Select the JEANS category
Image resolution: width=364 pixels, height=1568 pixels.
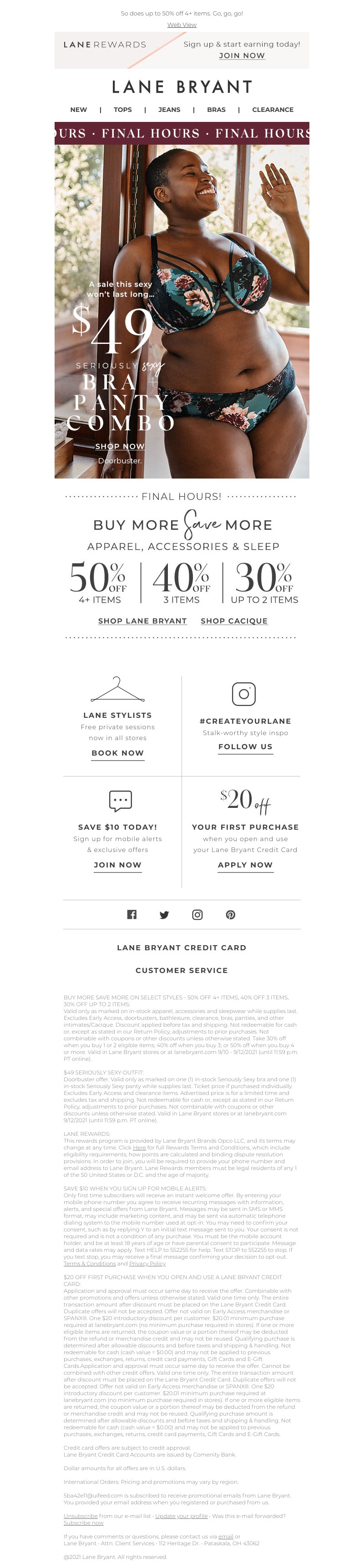[169, 110]
